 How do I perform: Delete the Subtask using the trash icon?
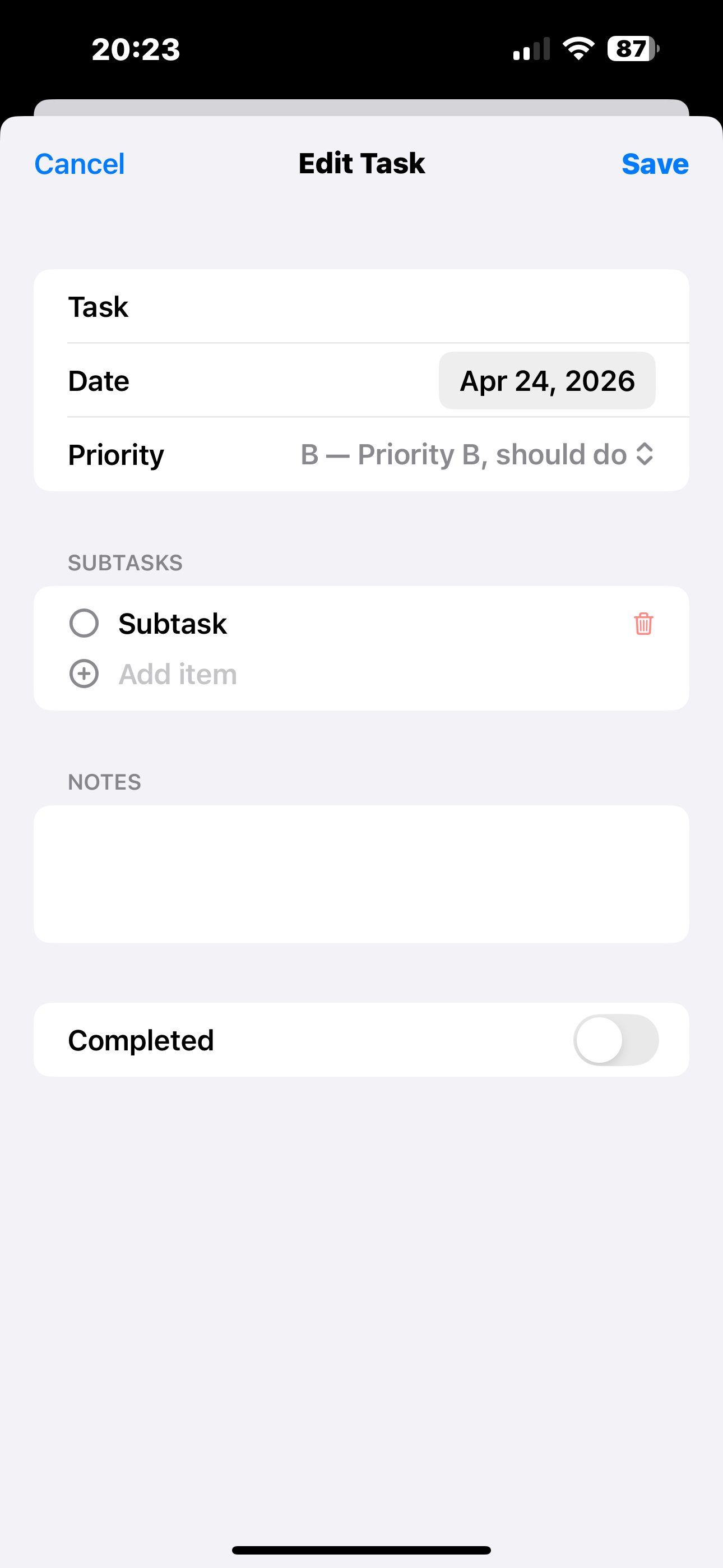pyautogui.click(x=642, y=623)
